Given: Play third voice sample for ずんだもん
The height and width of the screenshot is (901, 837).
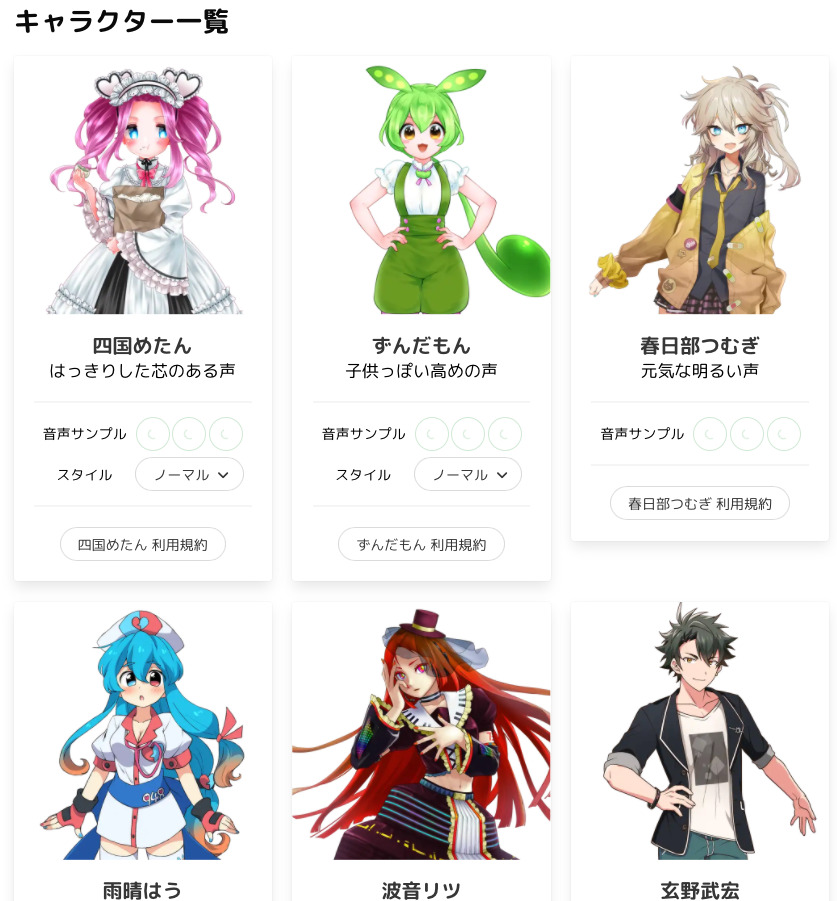Looking at the screenshot, I should (x=505, y=434).
